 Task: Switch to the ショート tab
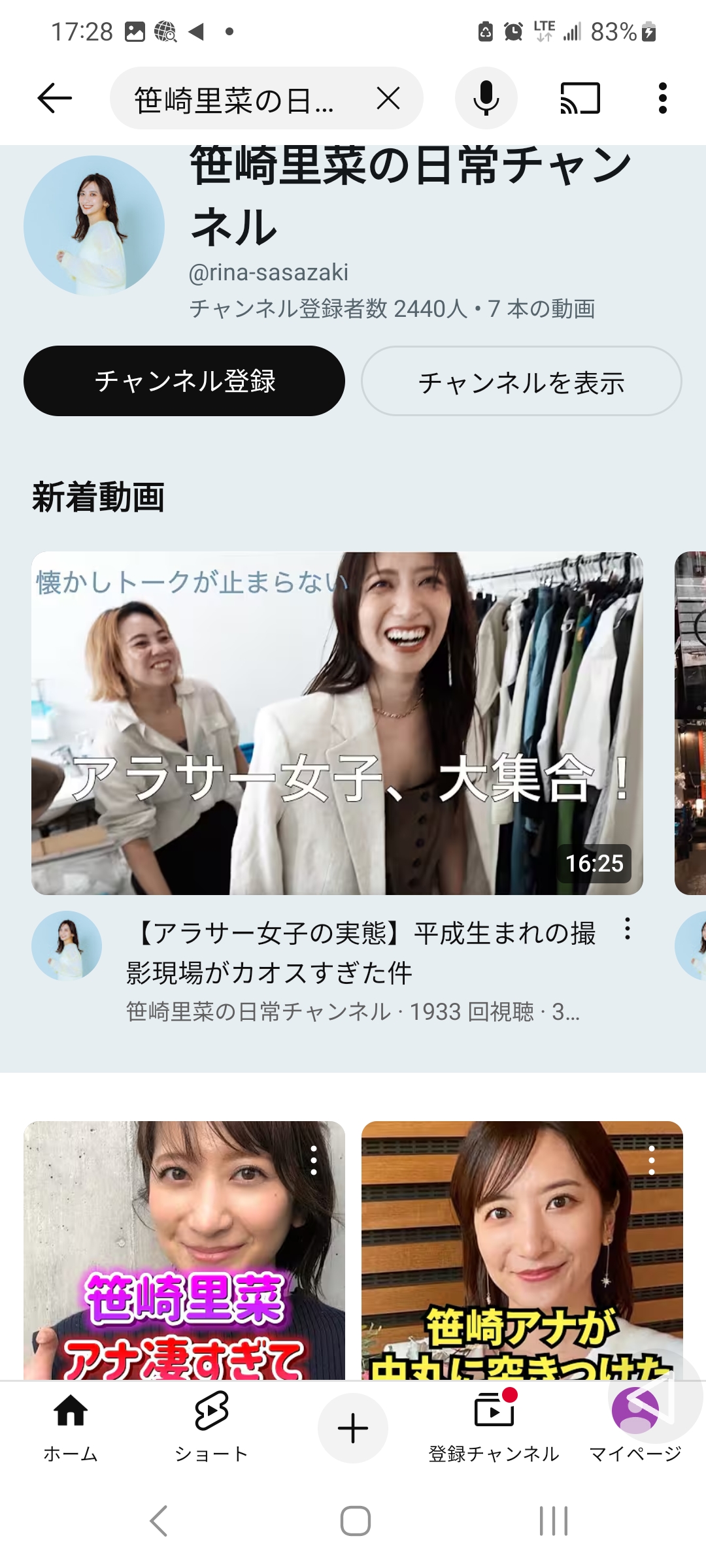click(212, 1428)
